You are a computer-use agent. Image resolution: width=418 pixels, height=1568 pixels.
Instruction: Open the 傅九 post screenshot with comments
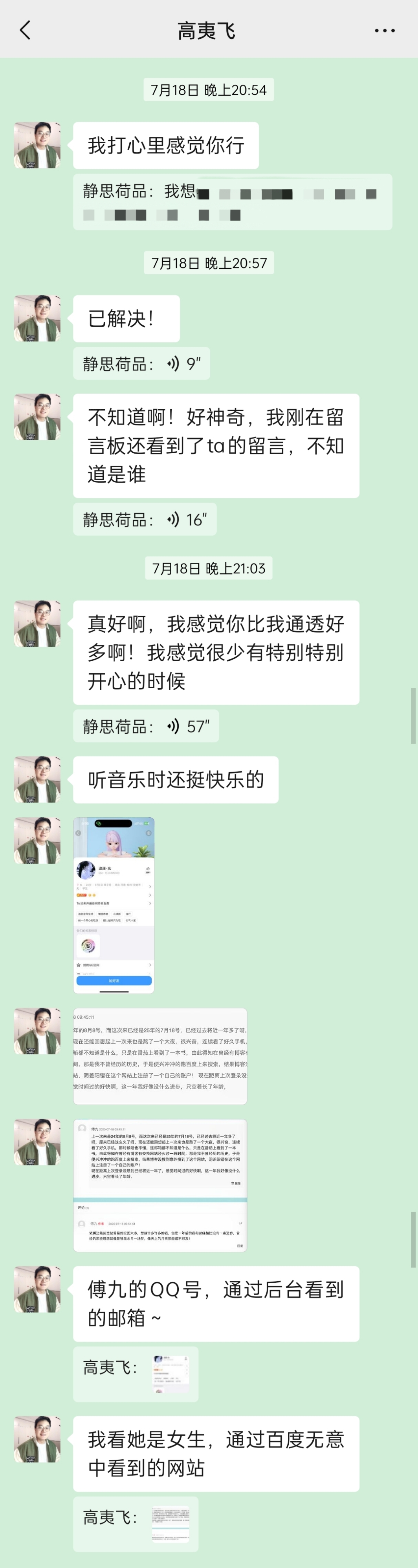point(160,1185)
